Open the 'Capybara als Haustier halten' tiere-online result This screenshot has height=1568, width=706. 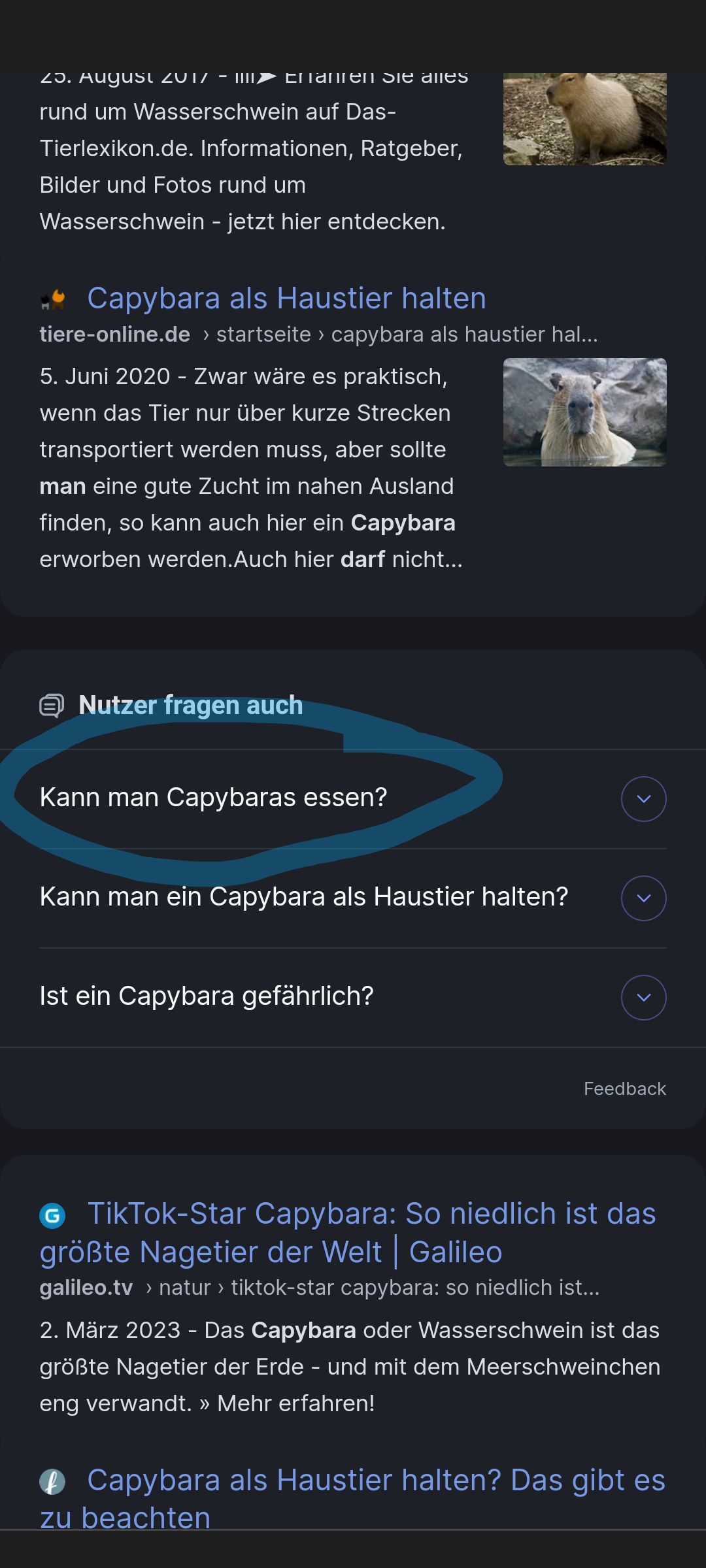[x=286, y=299]
